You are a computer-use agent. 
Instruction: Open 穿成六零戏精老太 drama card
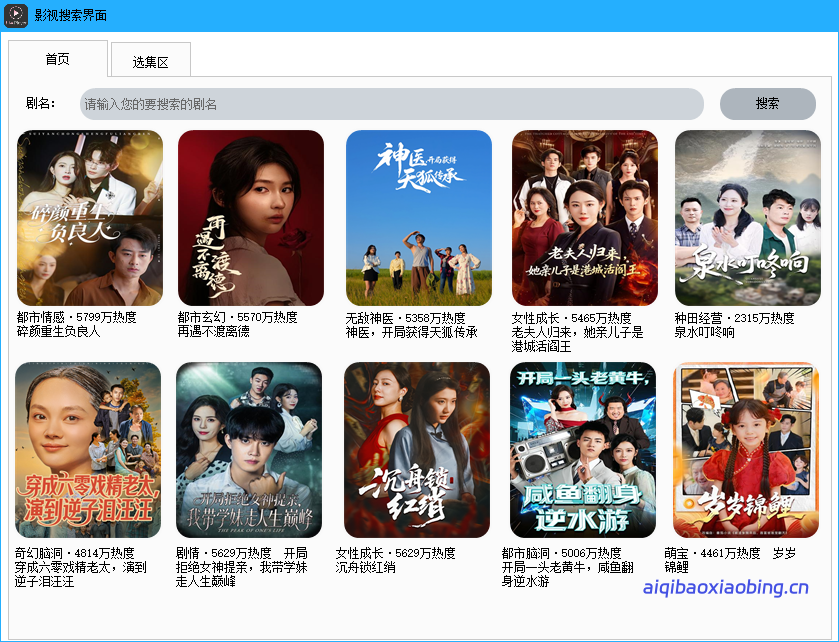click(88, 450)
